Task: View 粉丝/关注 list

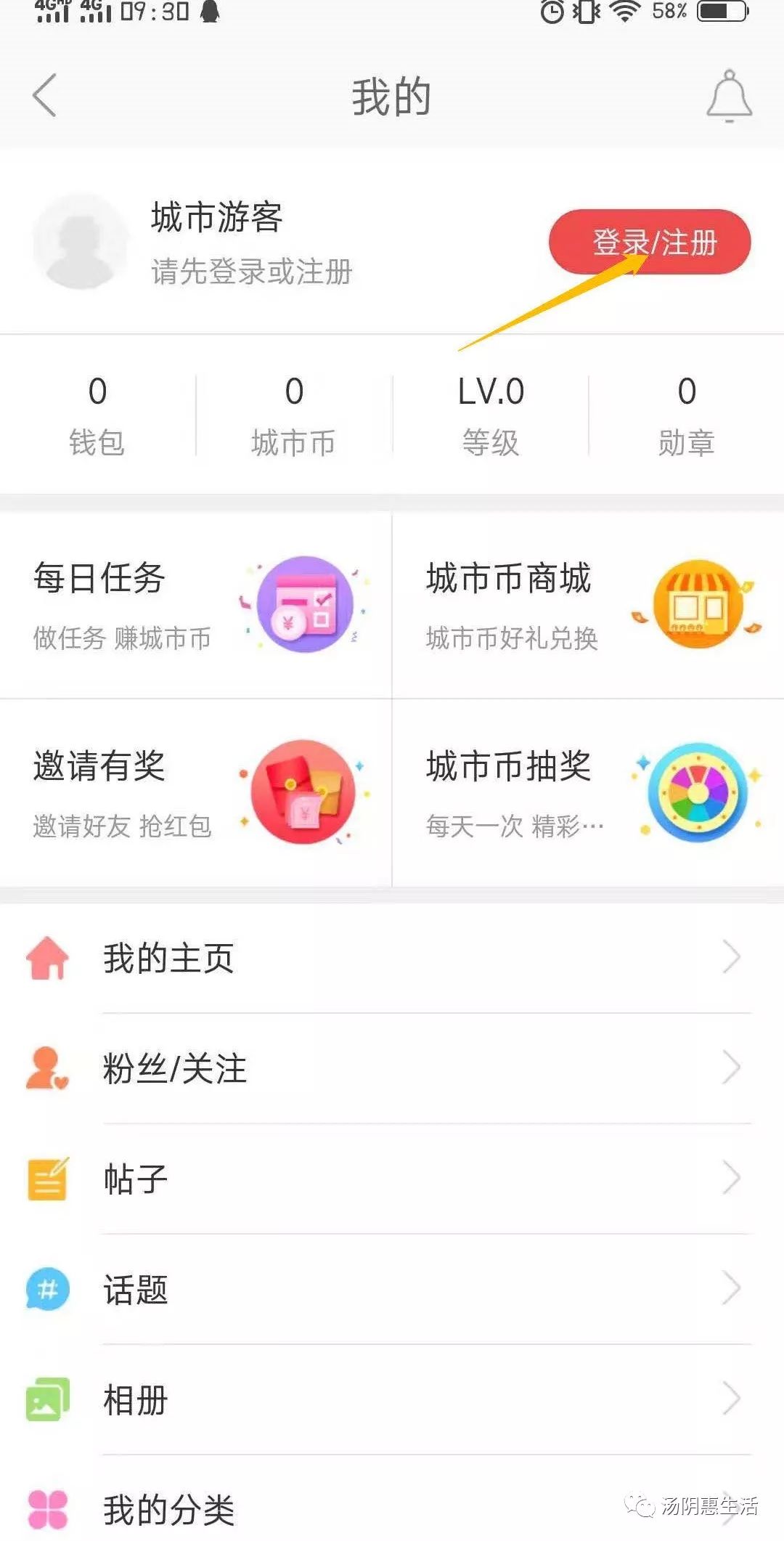Action: coord(392,1068)
